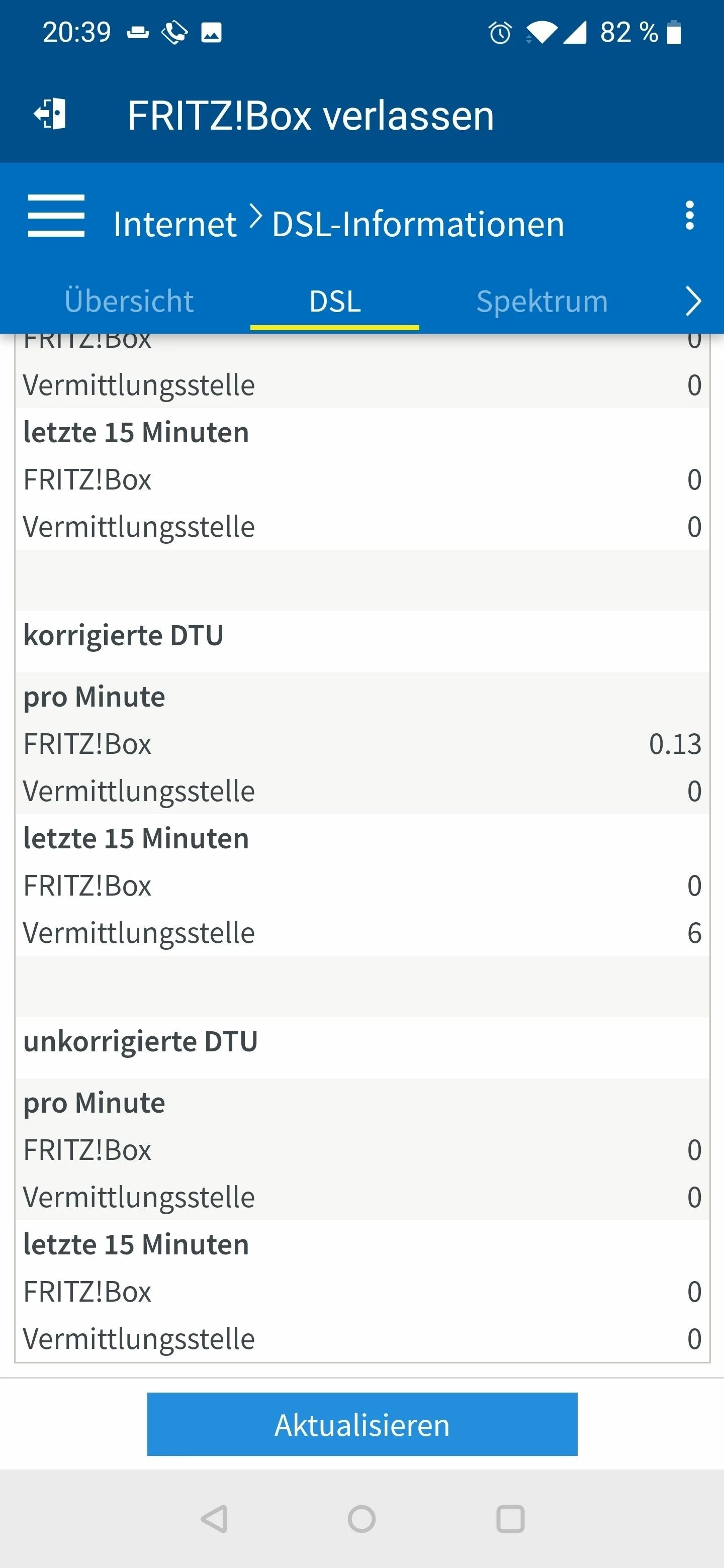Refresh data with the Aktualisieren button
Screen dimensions: 724x1568
tap(361, 1424)
